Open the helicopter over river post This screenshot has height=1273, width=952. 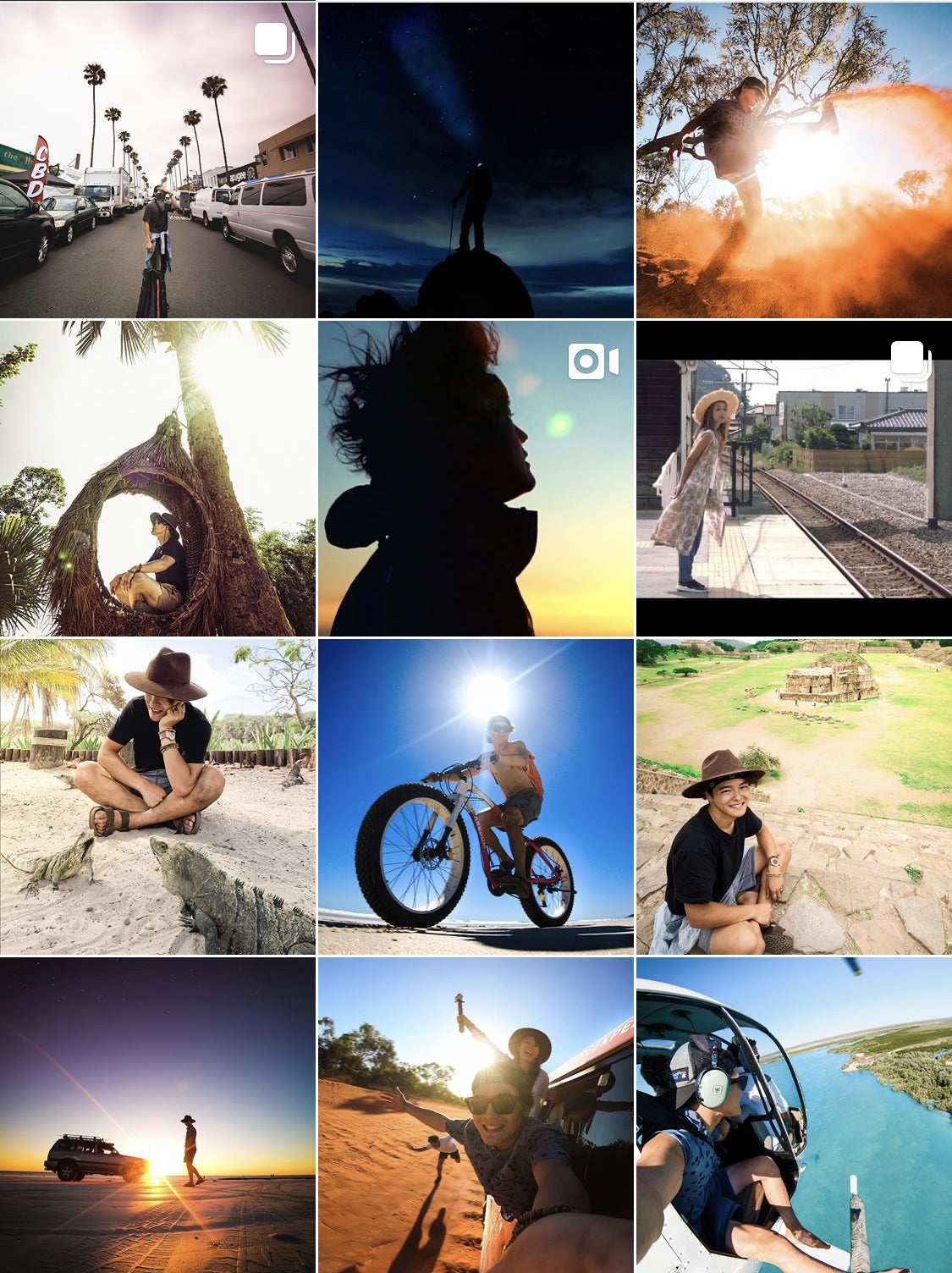[794, 1116]
